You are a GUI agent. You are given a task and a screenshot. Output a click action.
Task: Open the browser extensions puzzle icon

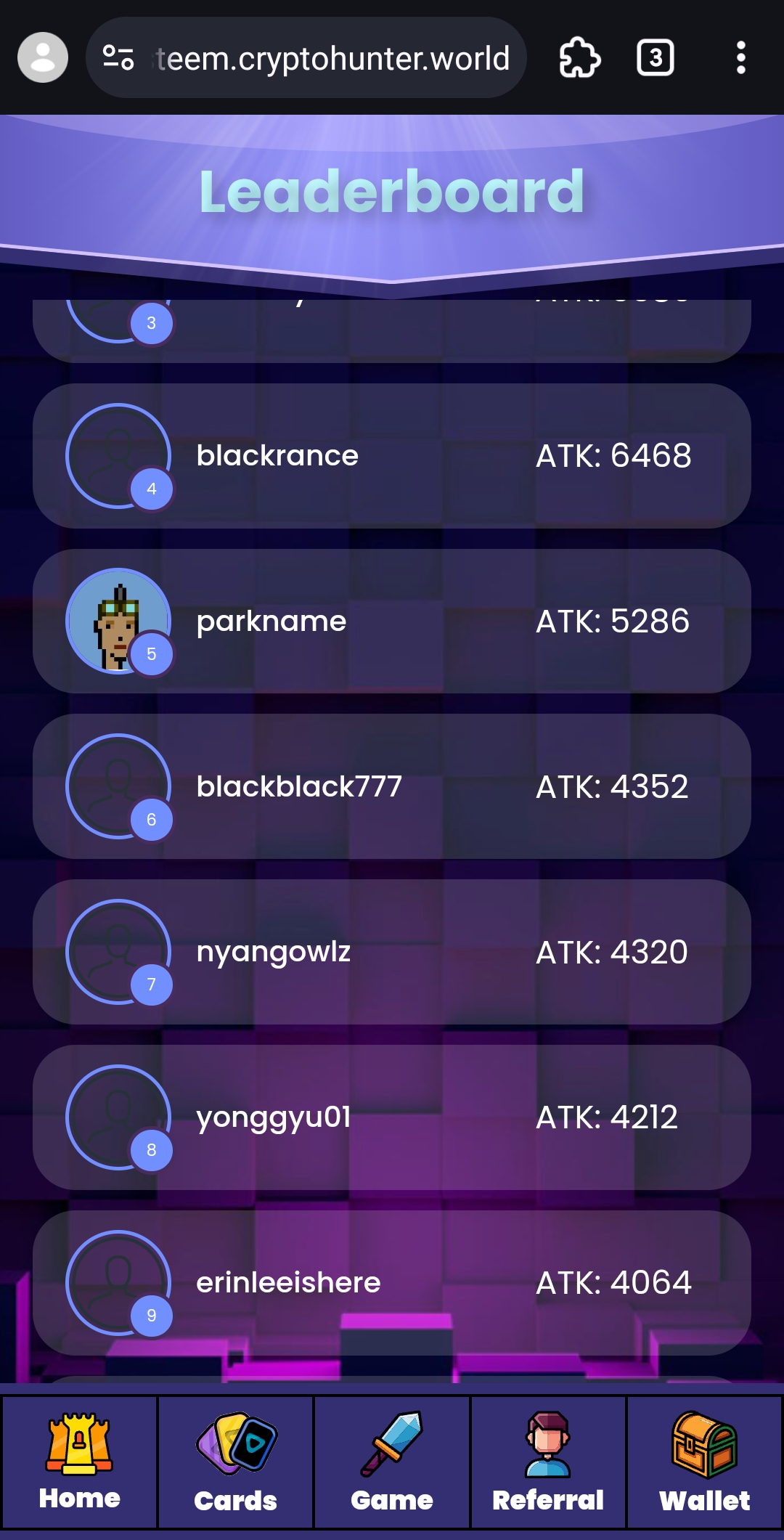point(579,57)
